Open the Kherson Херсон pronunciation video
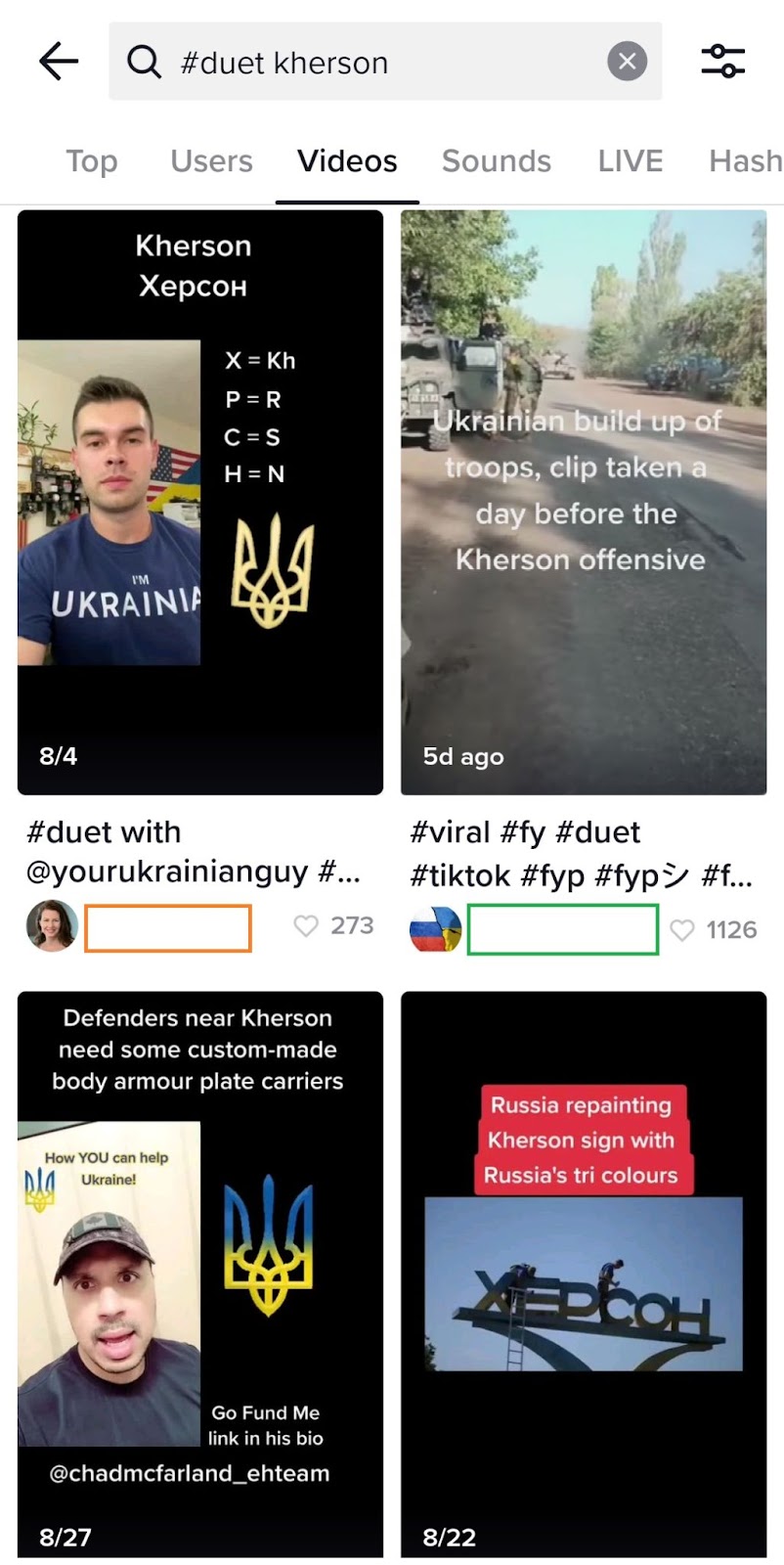 (200, 503)
